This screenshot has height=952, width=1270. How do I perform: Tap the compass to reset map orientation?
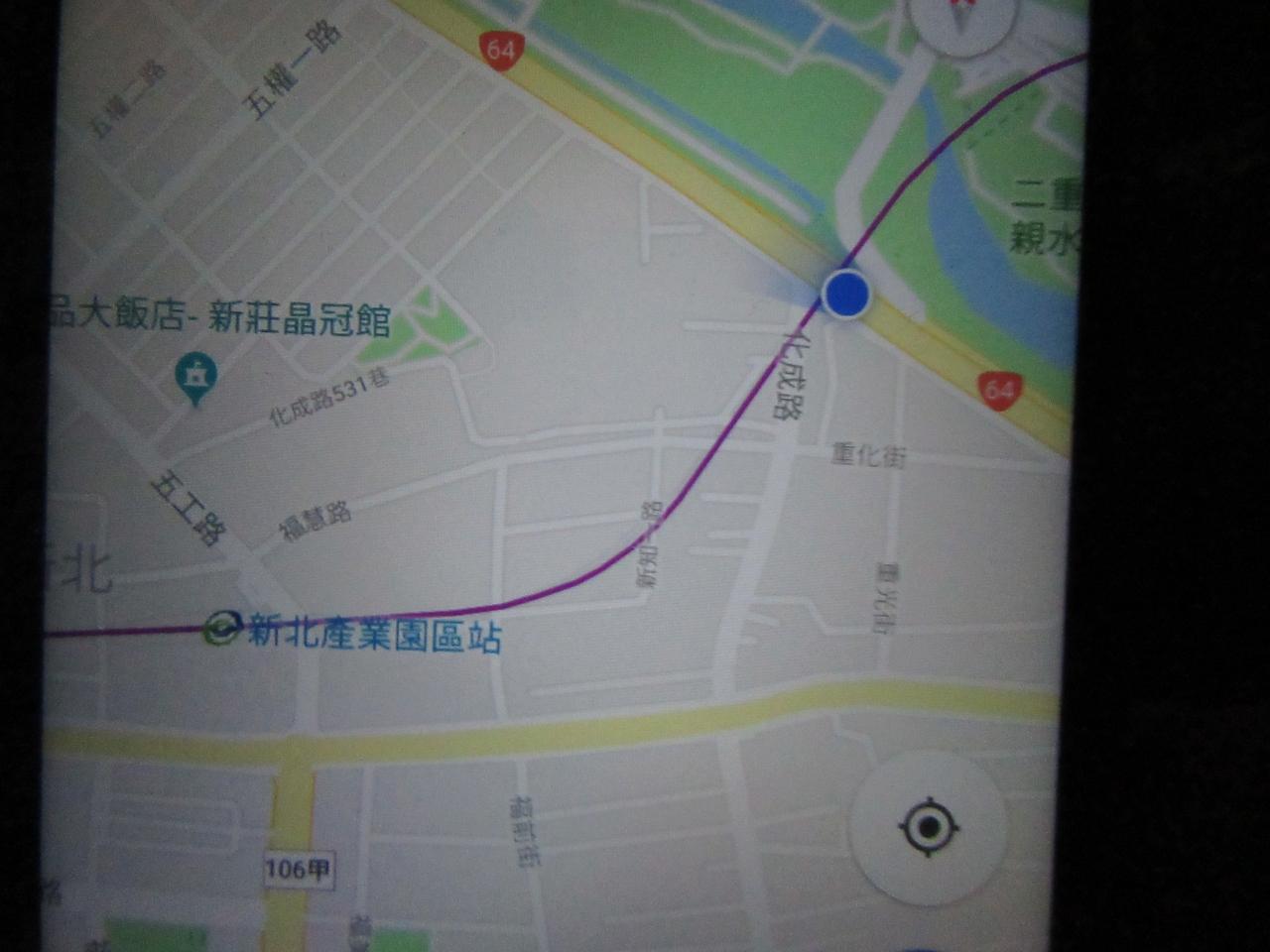point(958,20)
